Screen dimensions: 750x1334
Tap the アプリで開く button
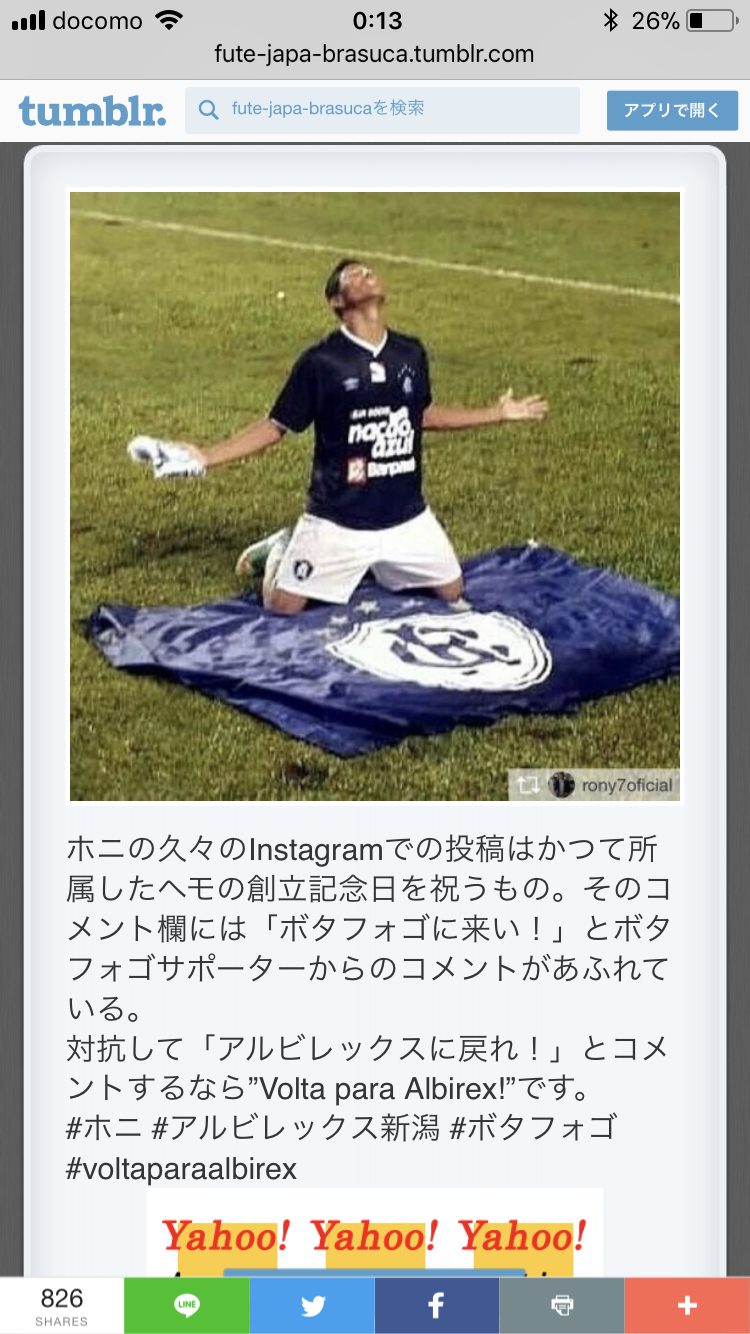pyautogui.click(x=671, y=110)
